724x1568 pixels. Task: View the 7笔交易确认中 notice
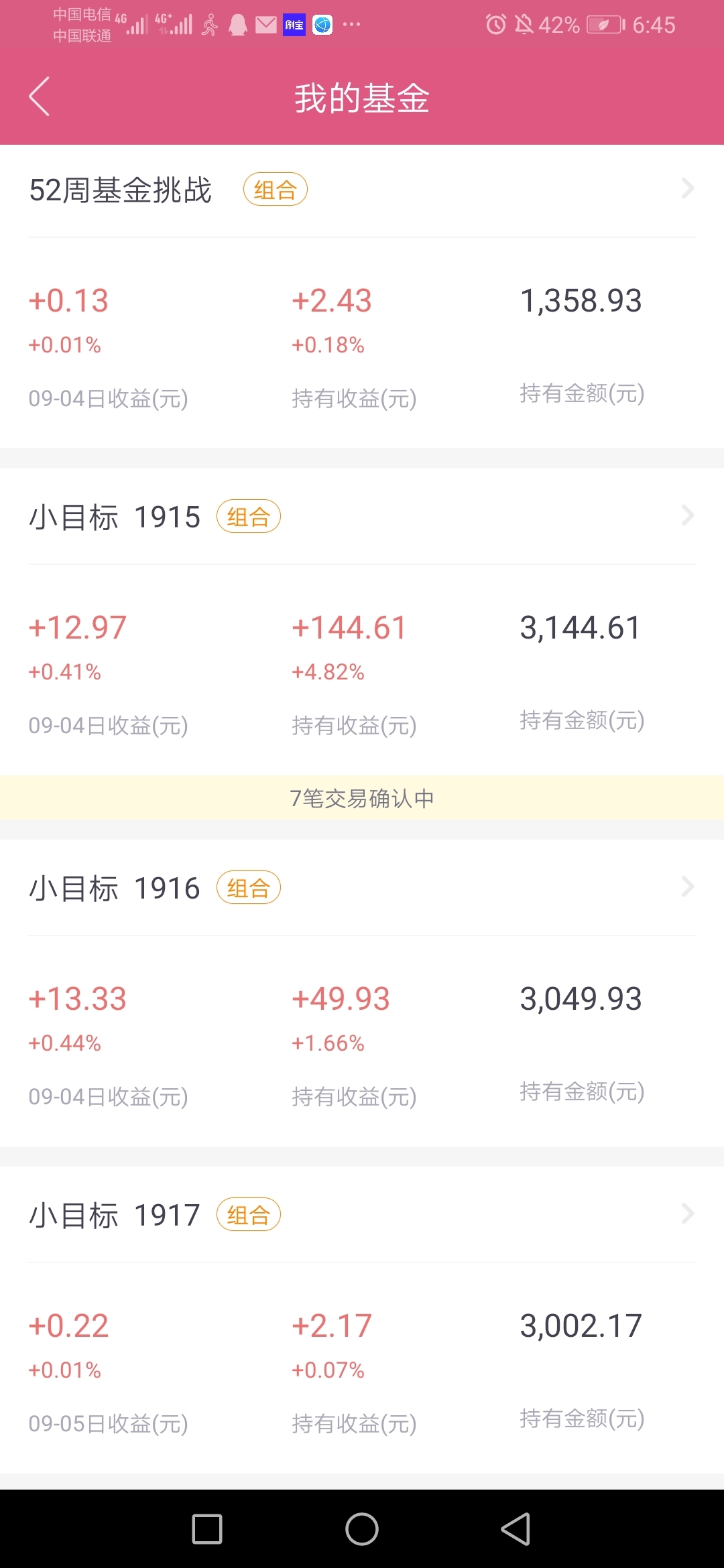(362, 798)
